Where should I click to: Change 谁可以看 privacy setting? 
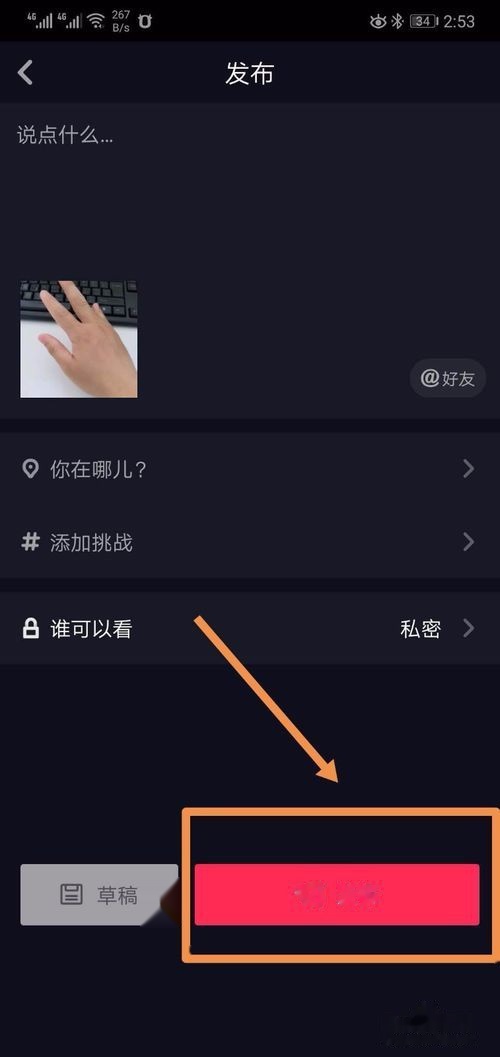click(x=250, y=629)
